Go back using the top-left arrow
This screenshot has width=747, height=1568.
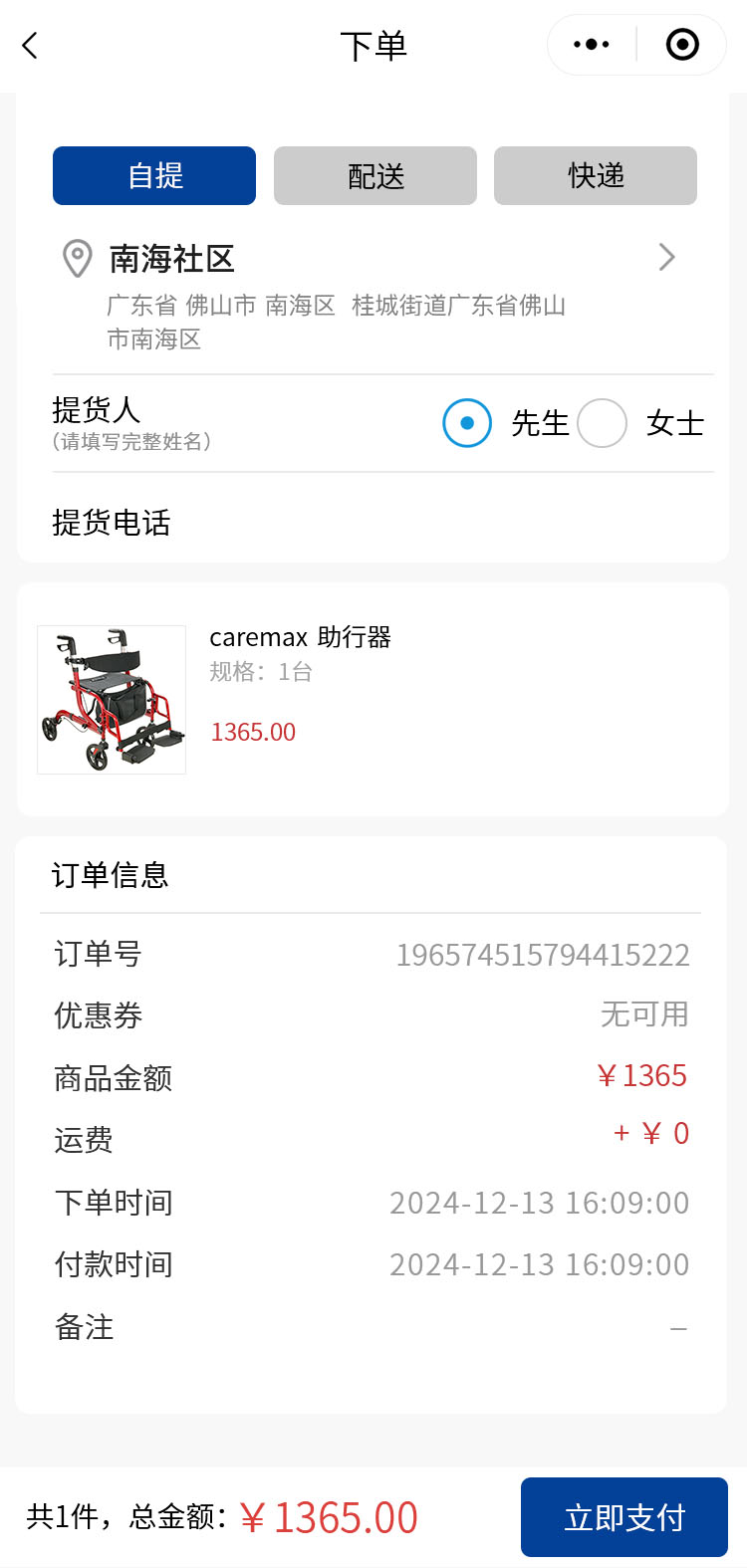pyautogui.click(x=30, y=45)
